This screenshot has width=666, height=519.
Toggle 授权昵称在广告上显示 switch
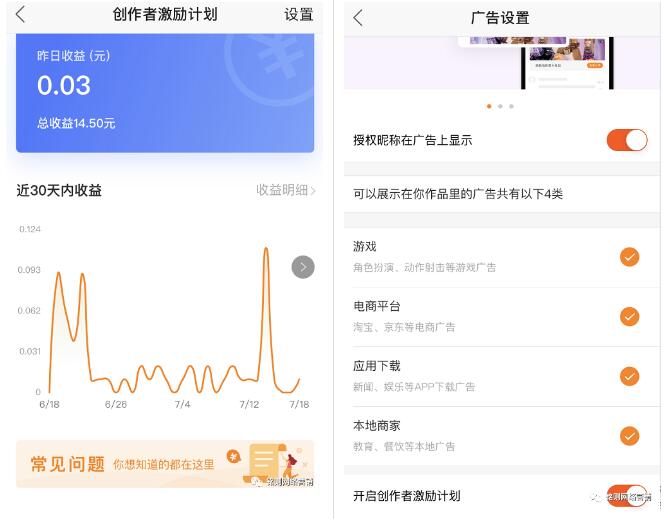coord(627,140)
